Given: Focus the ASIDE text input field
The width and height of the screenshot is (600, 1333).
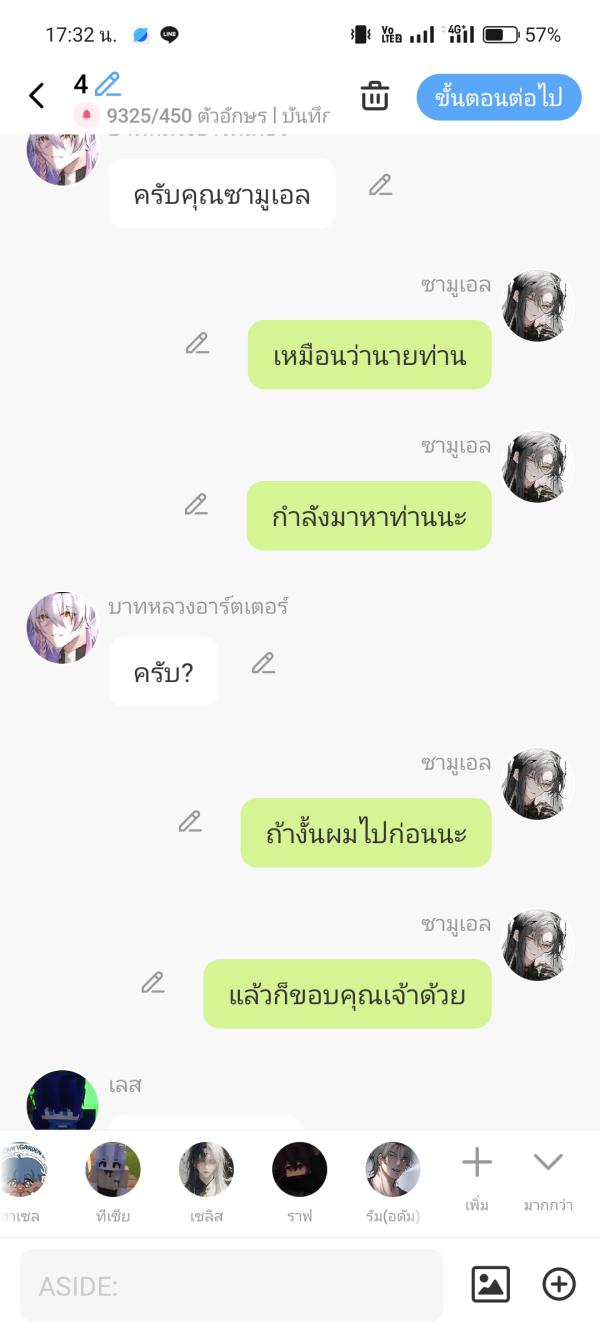Looking at the screenshot, I should tap(231, 1285).
